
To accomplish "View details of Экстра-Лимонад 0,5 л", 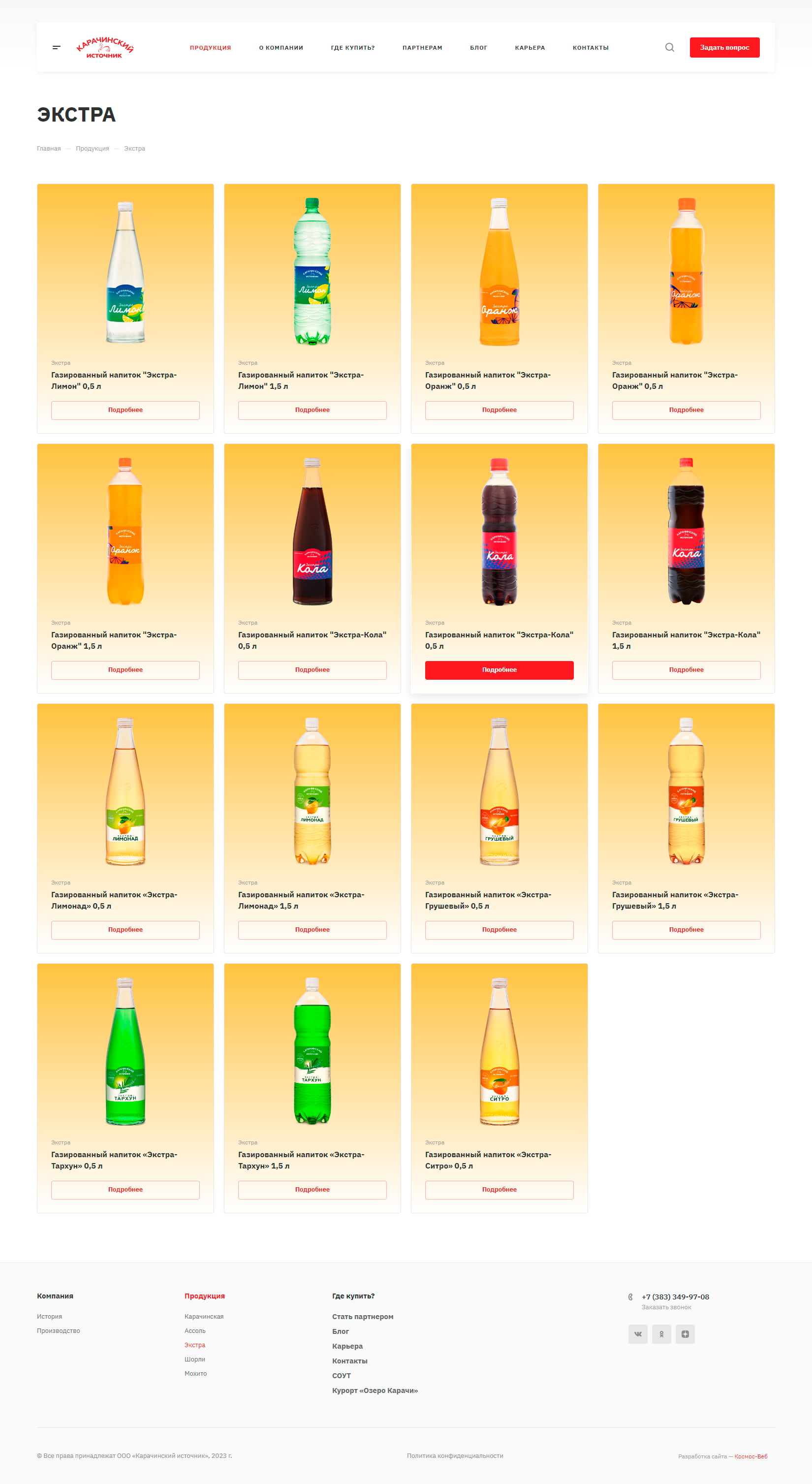I will [125, 930].
